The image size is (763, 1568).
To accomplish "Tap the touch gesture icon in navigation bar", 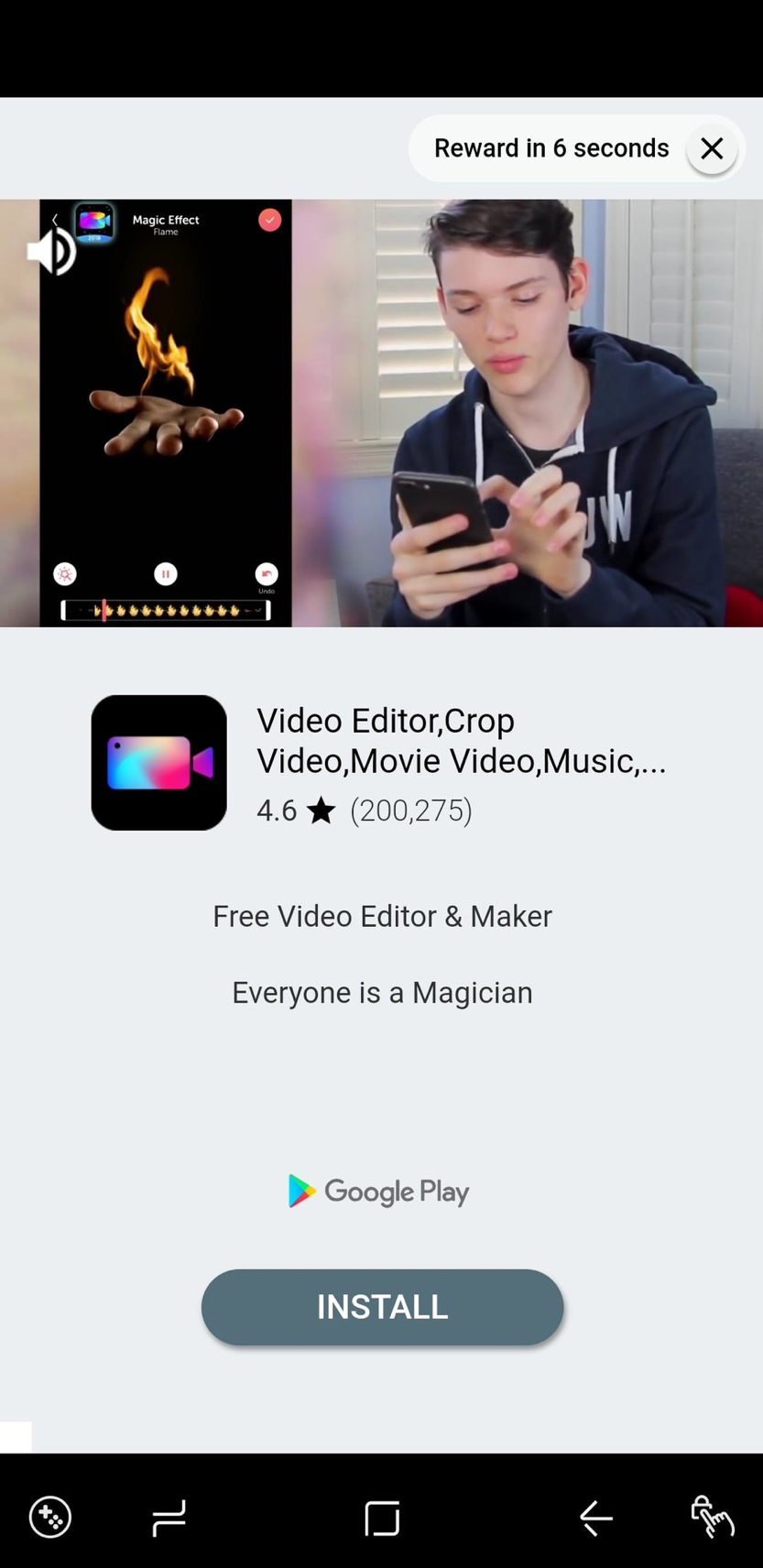I will pyautogui.click(x=713, y=1518).
